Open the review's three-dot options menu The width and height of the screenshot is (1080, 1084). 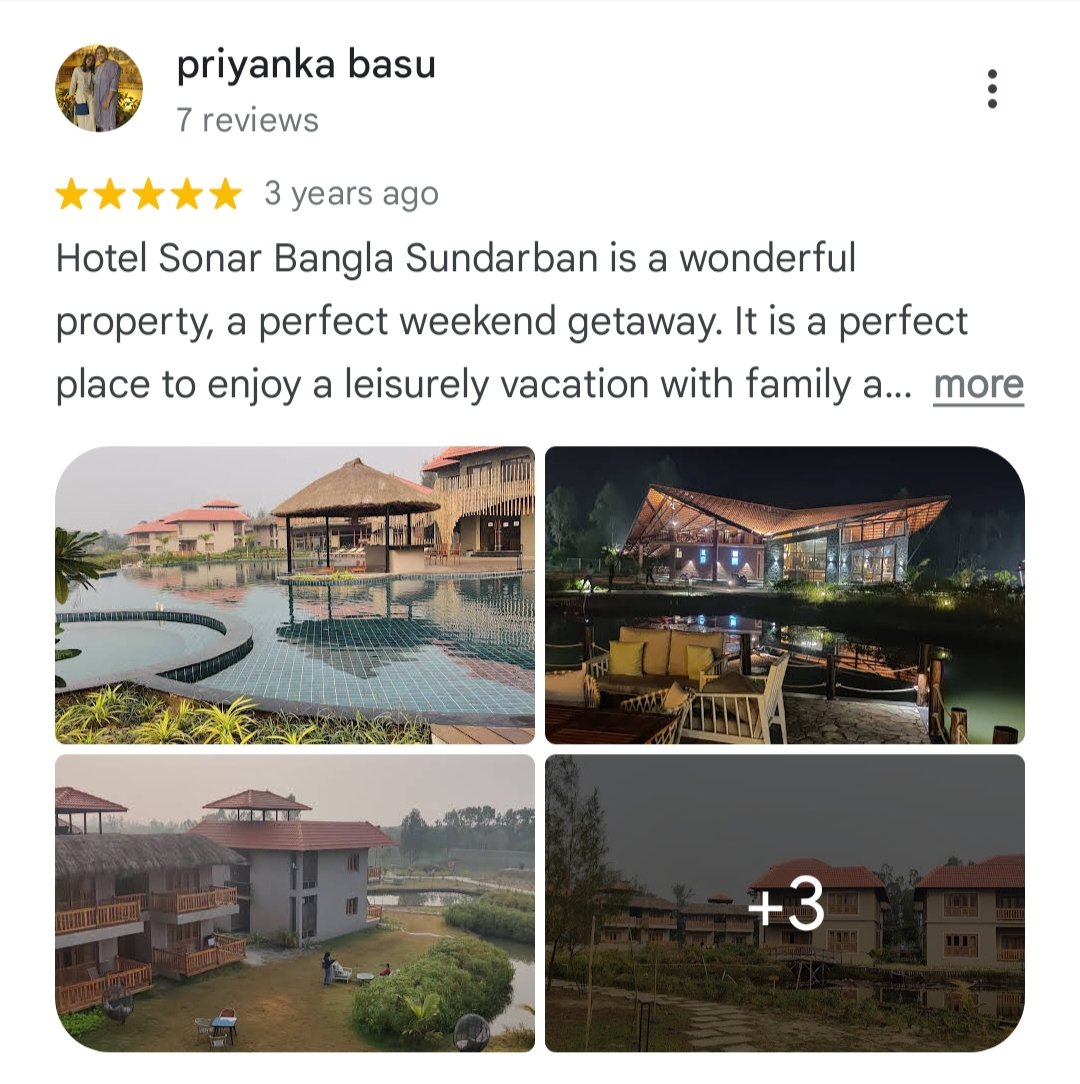[x=992, y=89]
